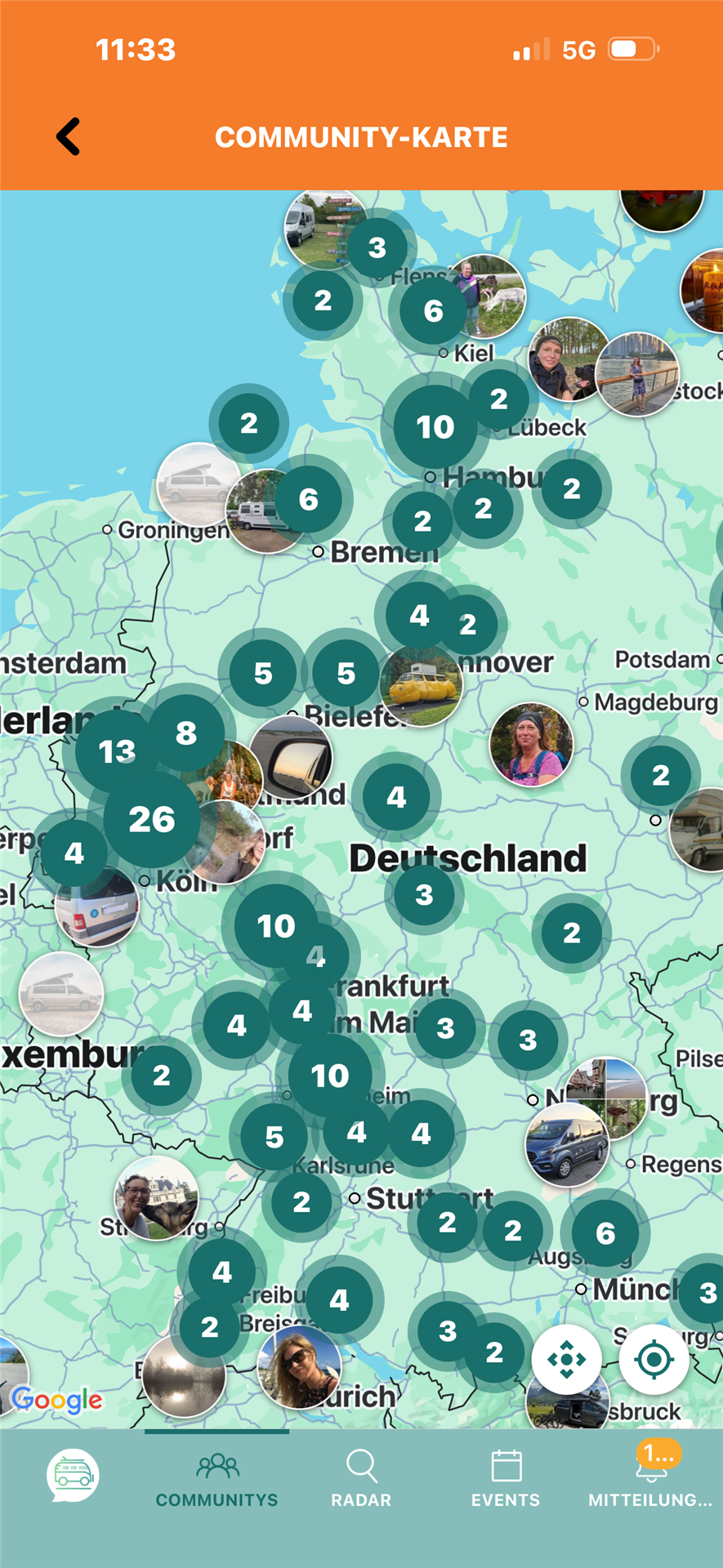Screen dimensions: 723x1568
Task: Open blonde woman's photo marker near Zürich
Action: 298,1367
